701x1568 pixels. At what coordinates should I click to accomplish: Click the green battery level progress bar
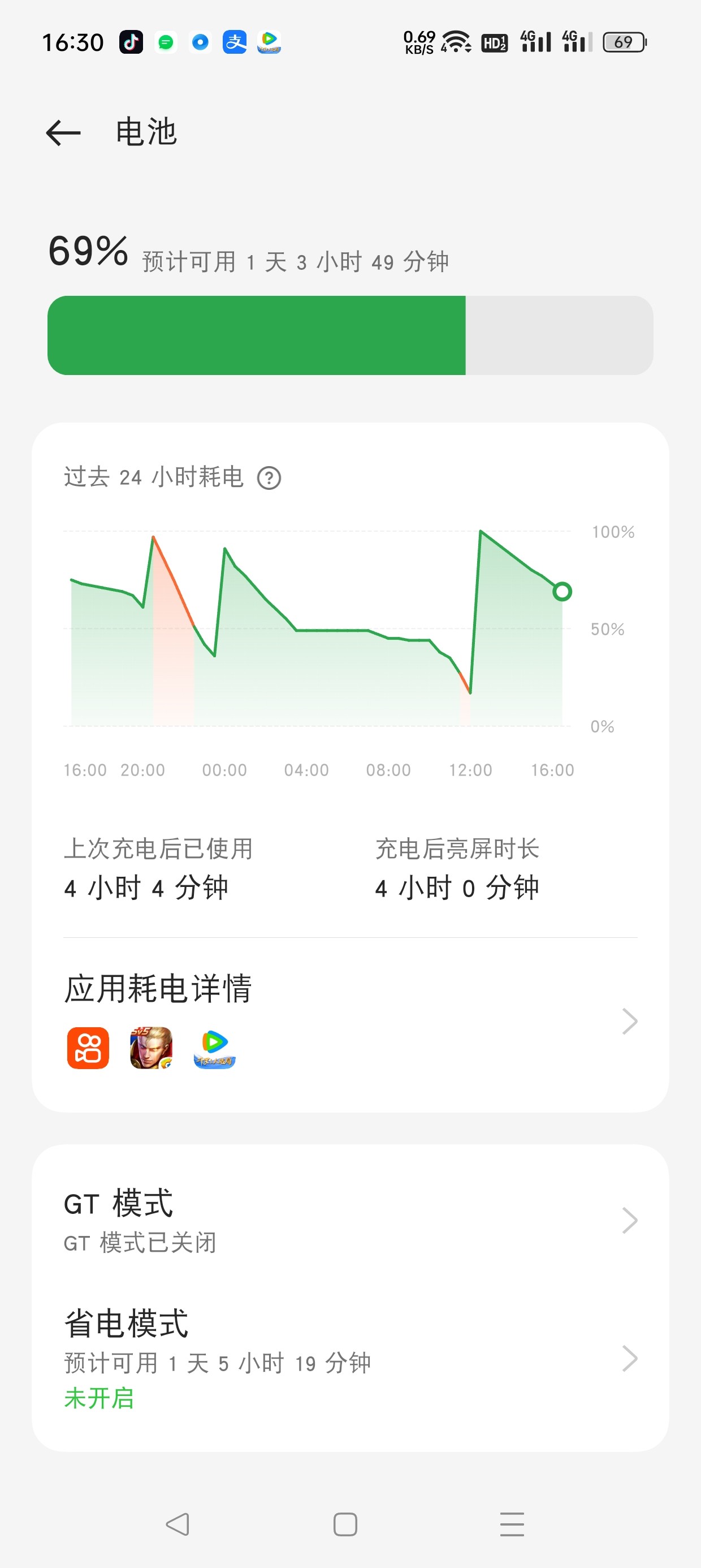tap(258, 335)
